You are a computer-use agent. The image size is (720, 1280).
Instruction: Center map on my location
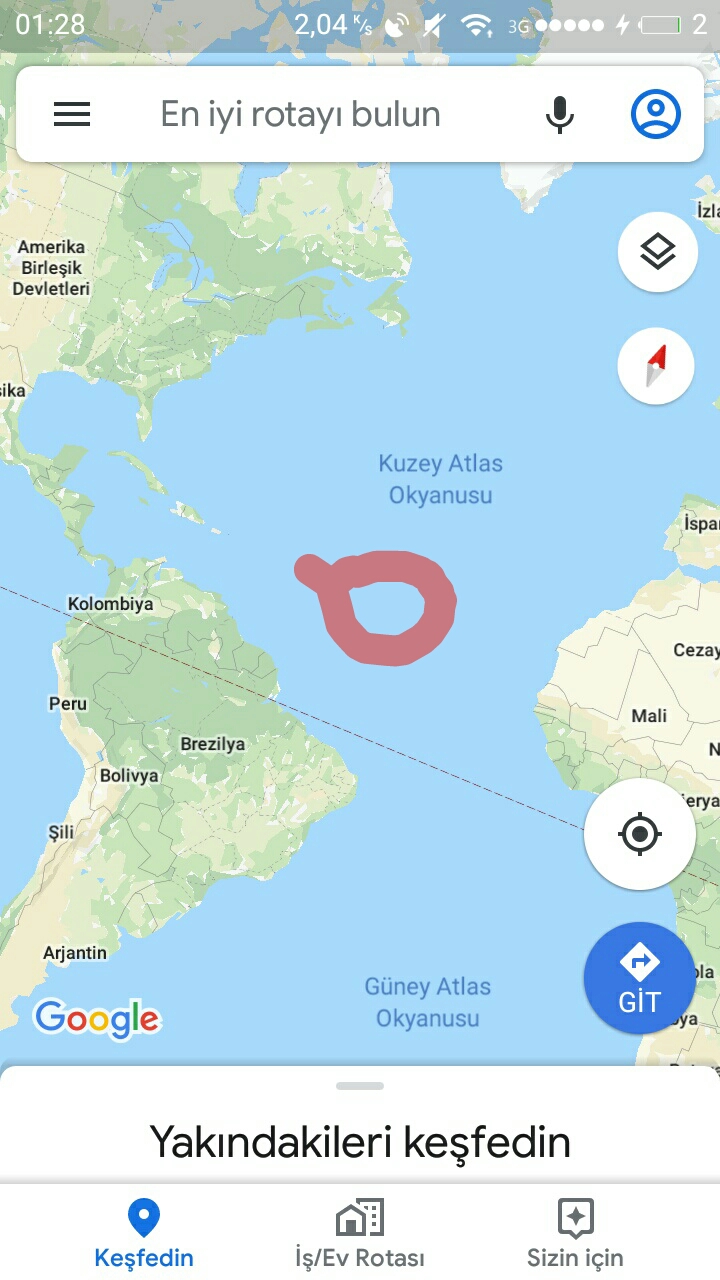coord(640,834)
